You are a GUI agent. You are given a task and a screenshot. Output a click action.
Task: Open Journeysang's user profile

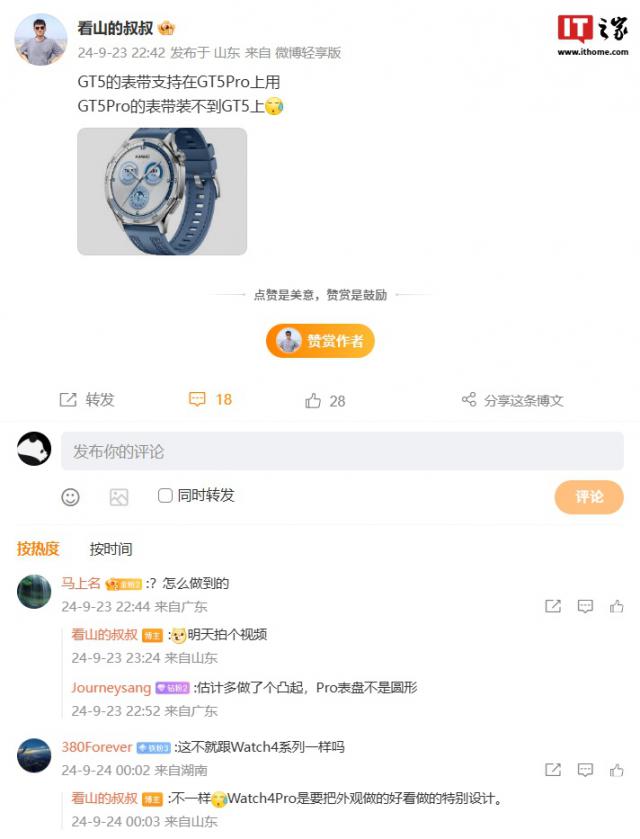[x=111, y=688]
